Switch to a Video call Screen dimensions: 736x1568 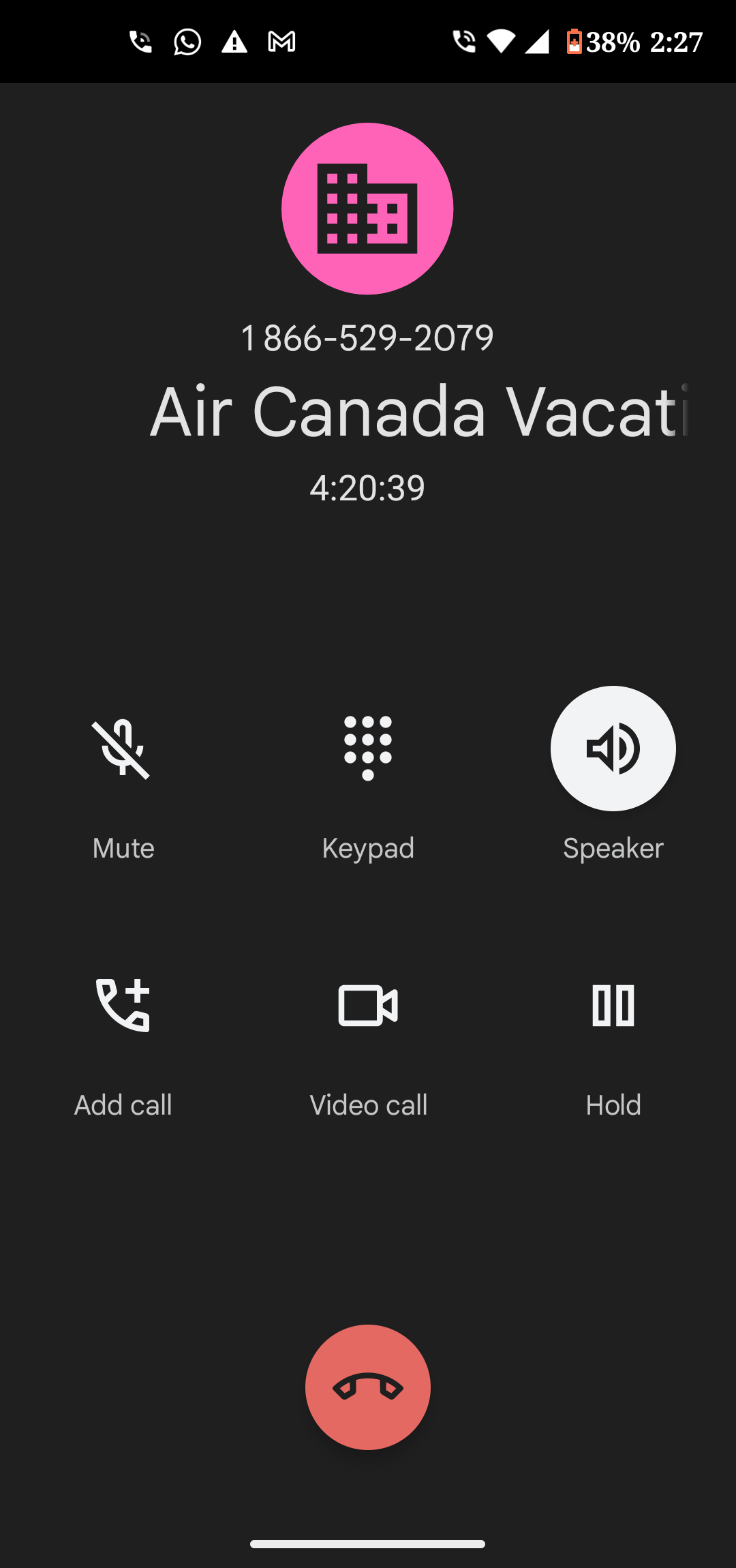coord(368,1006)
